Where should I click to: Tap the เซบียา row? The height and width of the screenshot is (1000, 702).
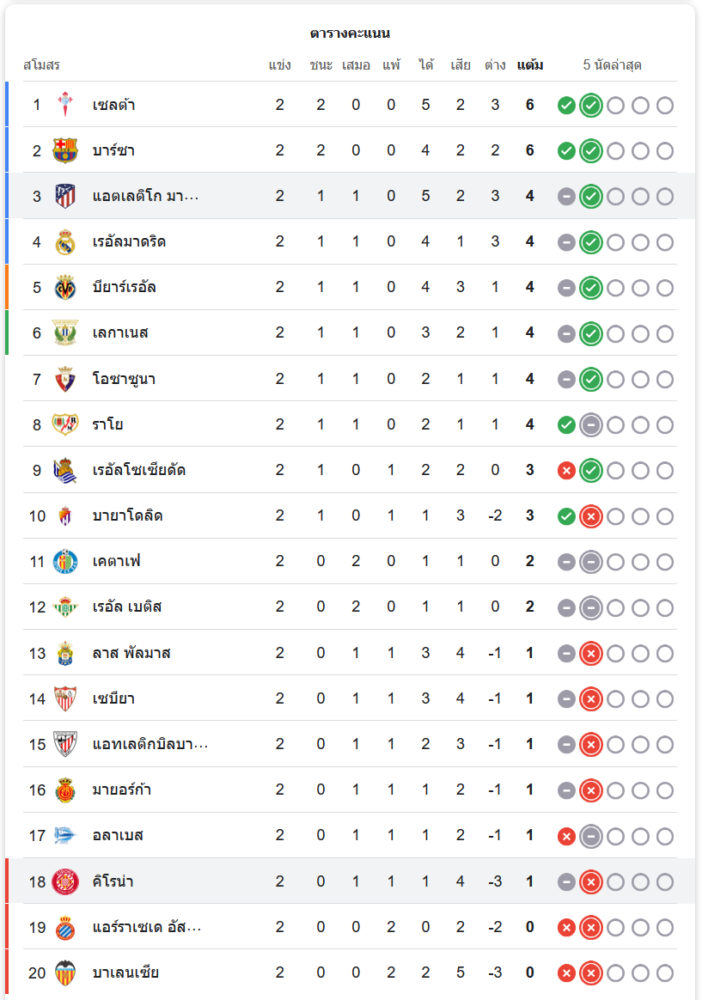click(113, 698)
